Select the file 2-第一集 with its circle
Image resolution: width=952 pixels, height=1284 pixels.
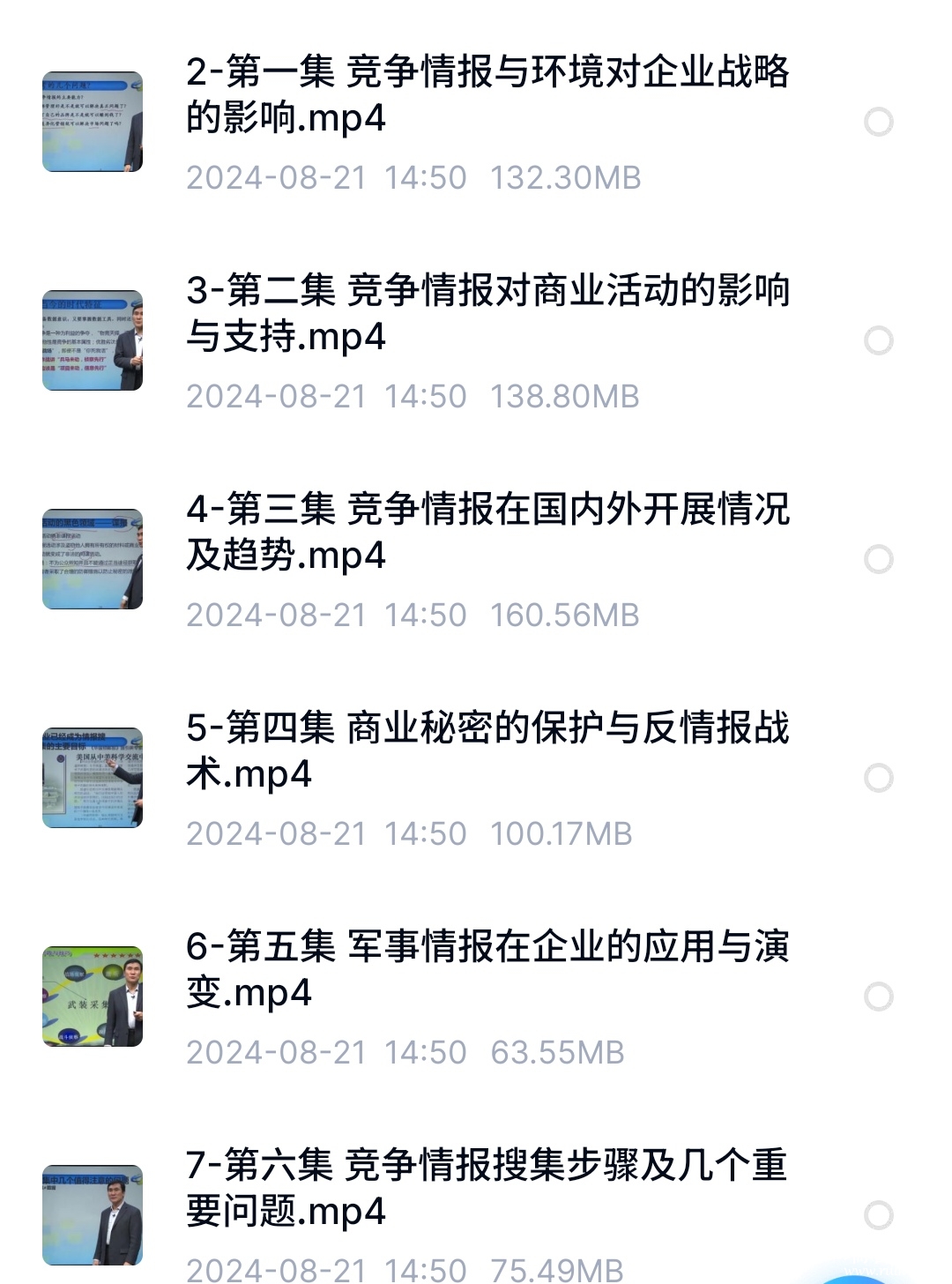pyautogui.click(x=878, y=122)
